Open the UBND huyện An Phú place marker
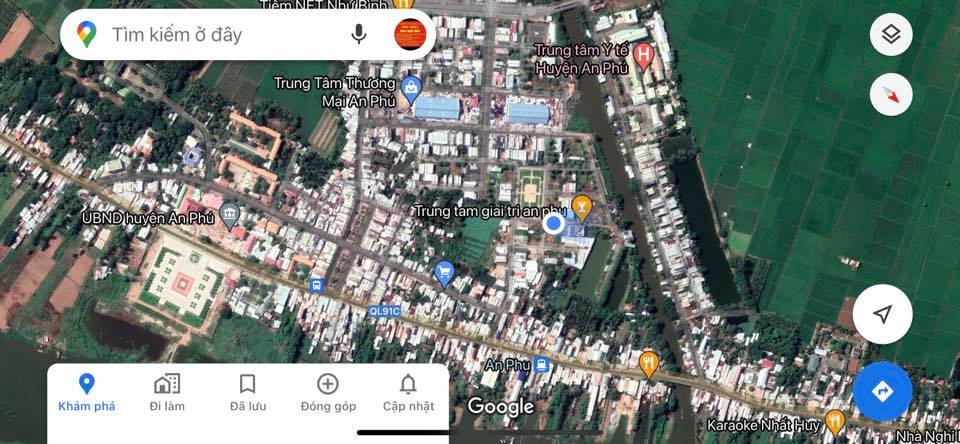960x444 pixels. tap(231, 214)
